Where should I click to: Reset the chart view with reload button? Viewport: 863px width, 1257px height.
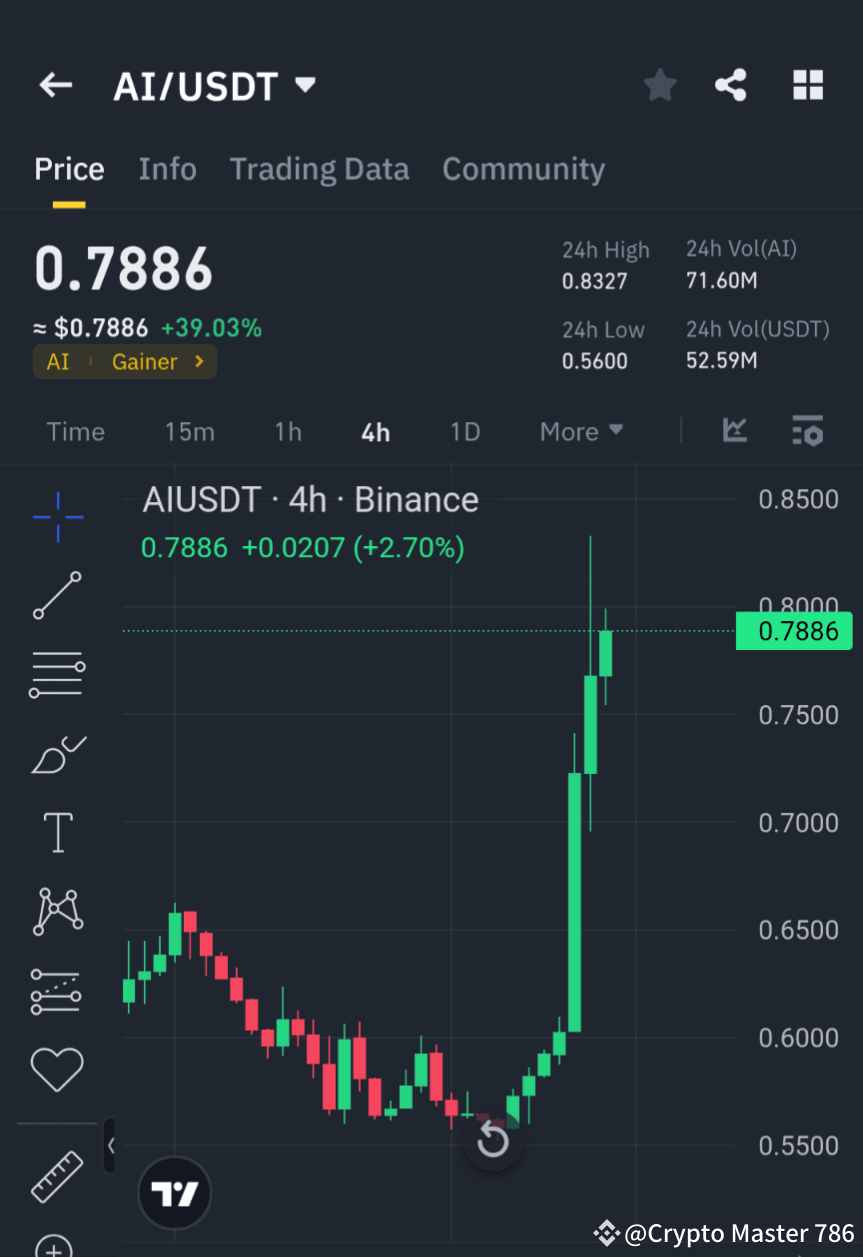[x=492, y=1140]
